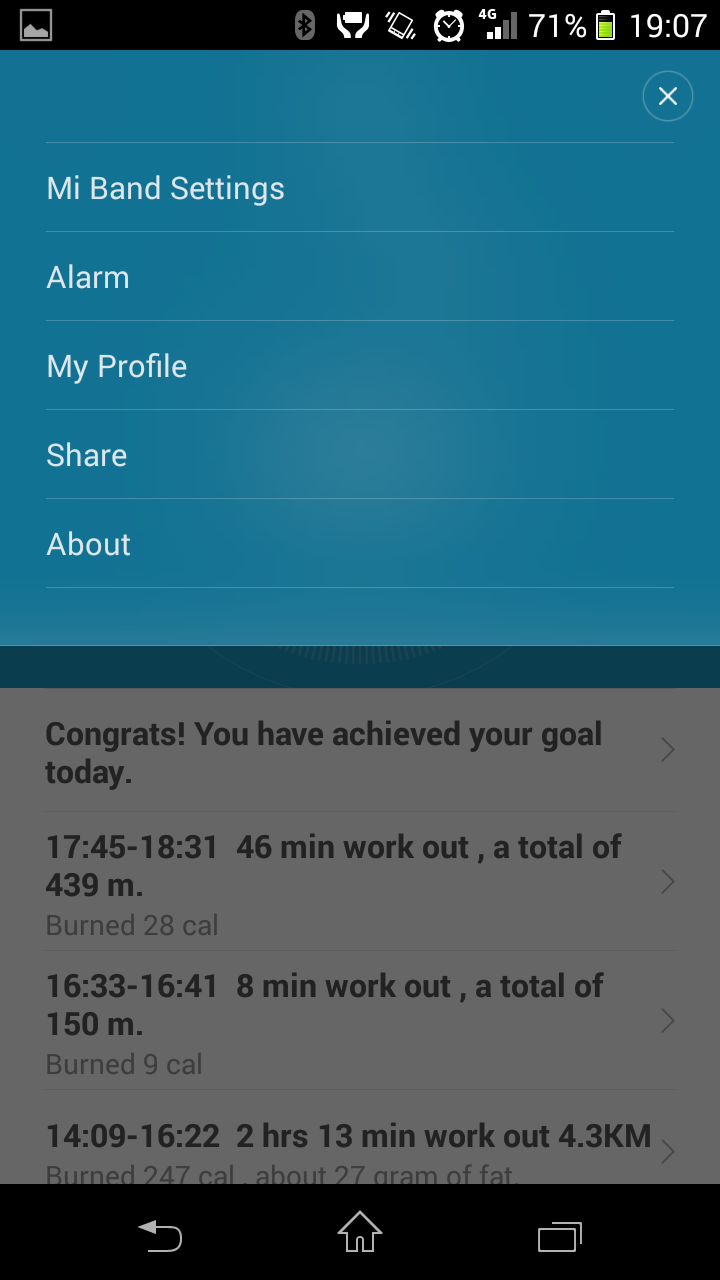Close the overlay menu
Screen dimensions: 720x1280
click(x=667, y=96)
